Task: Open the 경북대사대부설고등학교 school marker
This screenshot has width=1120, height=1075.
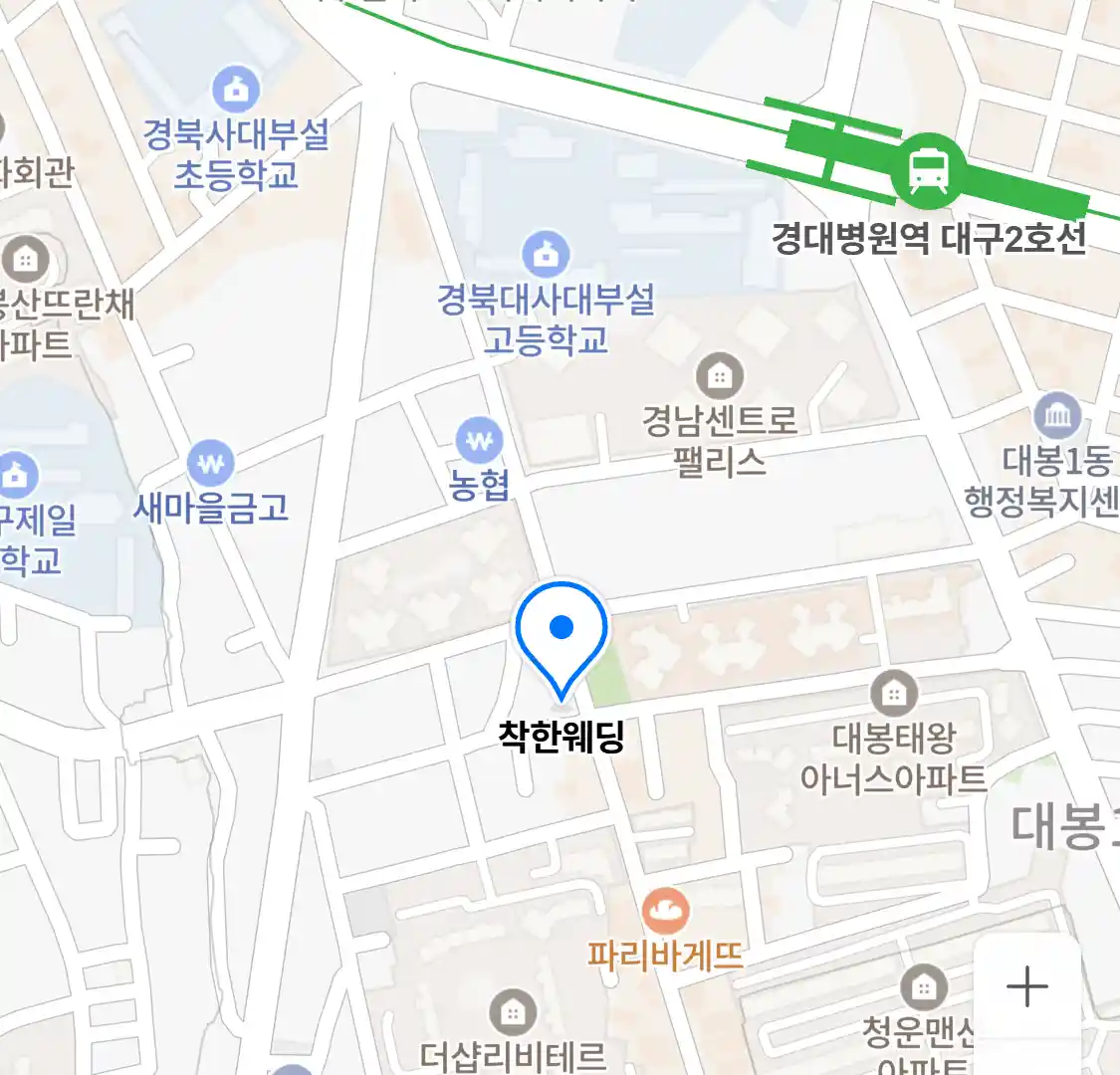Action: 546,255
